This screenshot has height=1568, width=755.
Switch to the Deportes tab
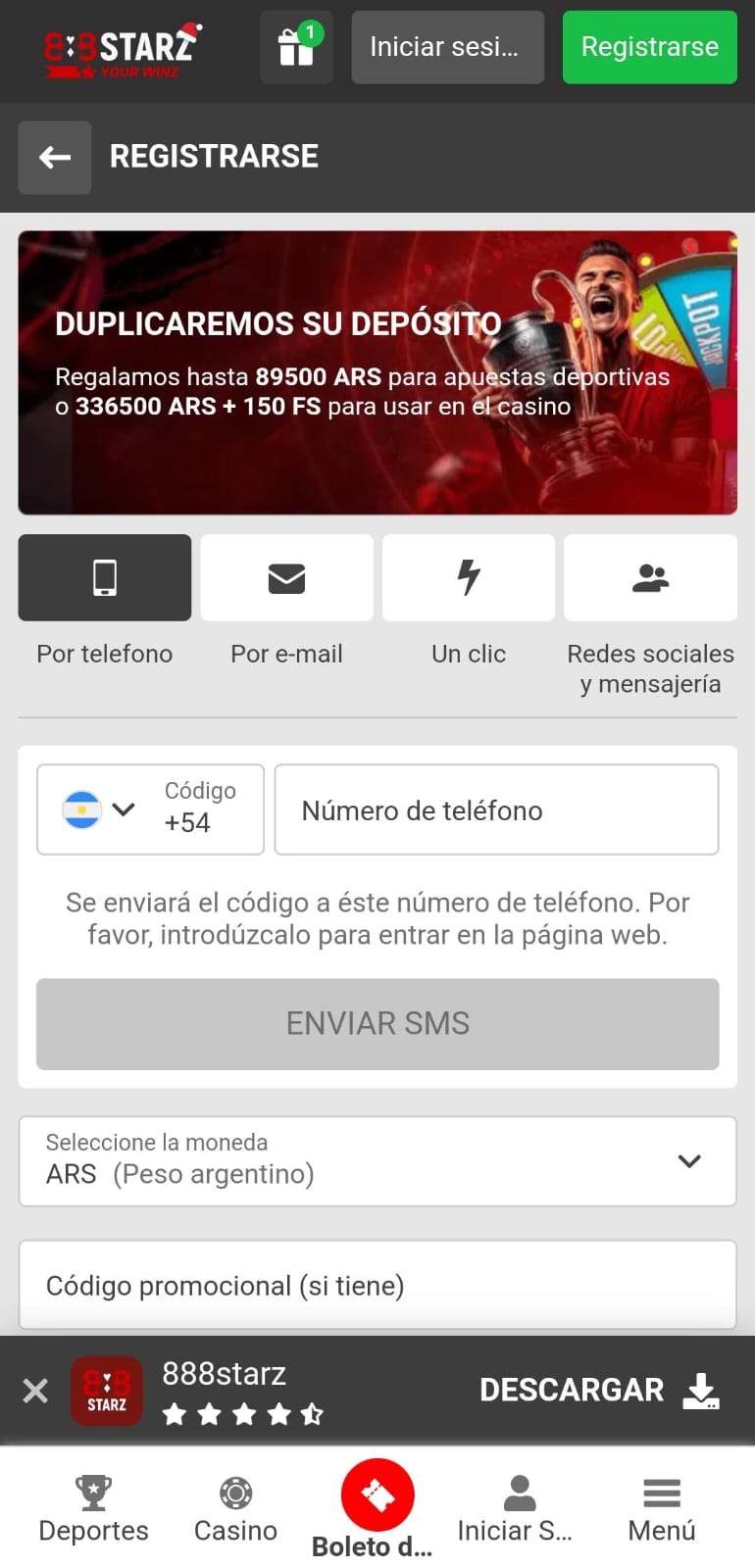(93, 1509)
